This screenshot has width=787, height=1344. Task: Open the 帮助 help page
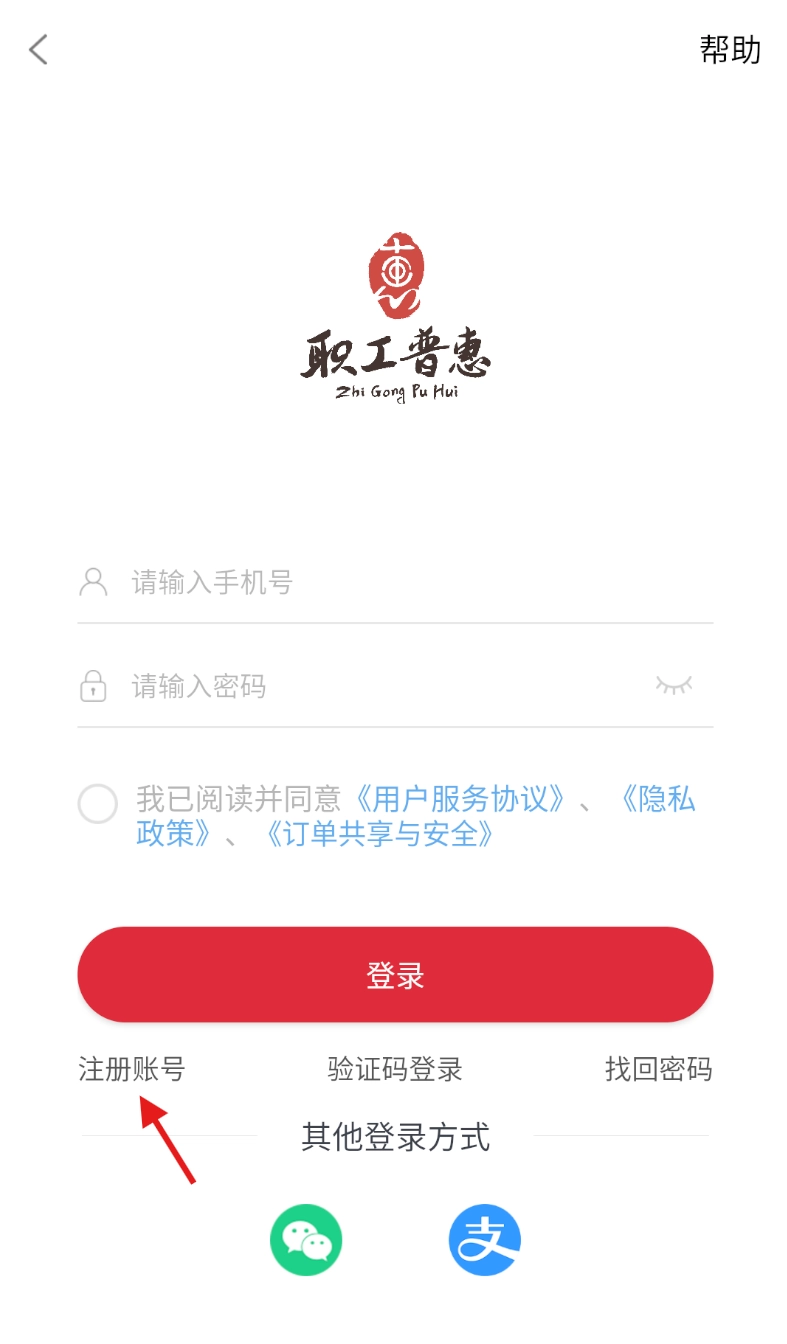730,50
